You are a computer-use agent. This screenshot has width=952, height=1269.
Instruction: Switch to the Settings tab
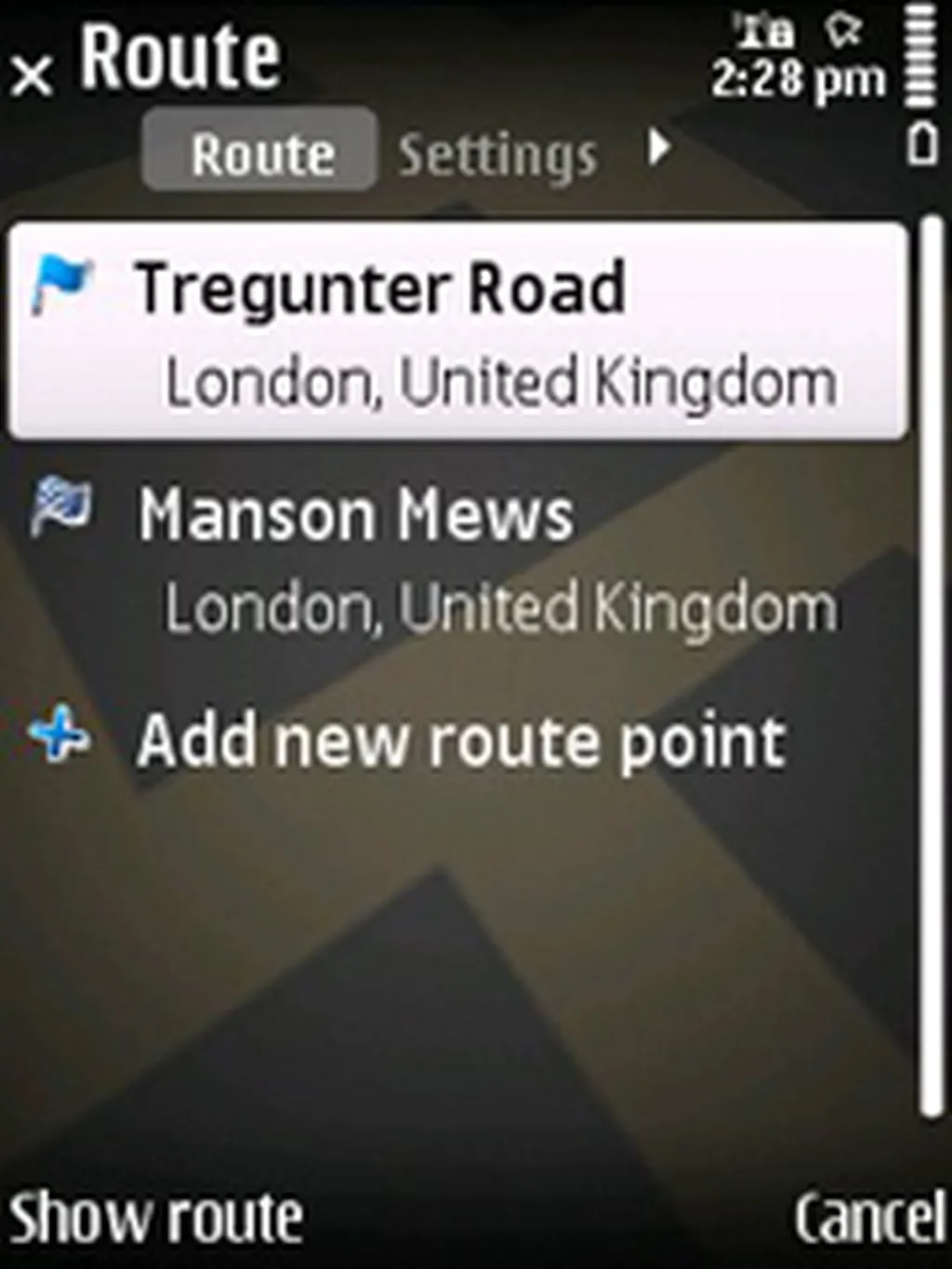pos(497,154)
